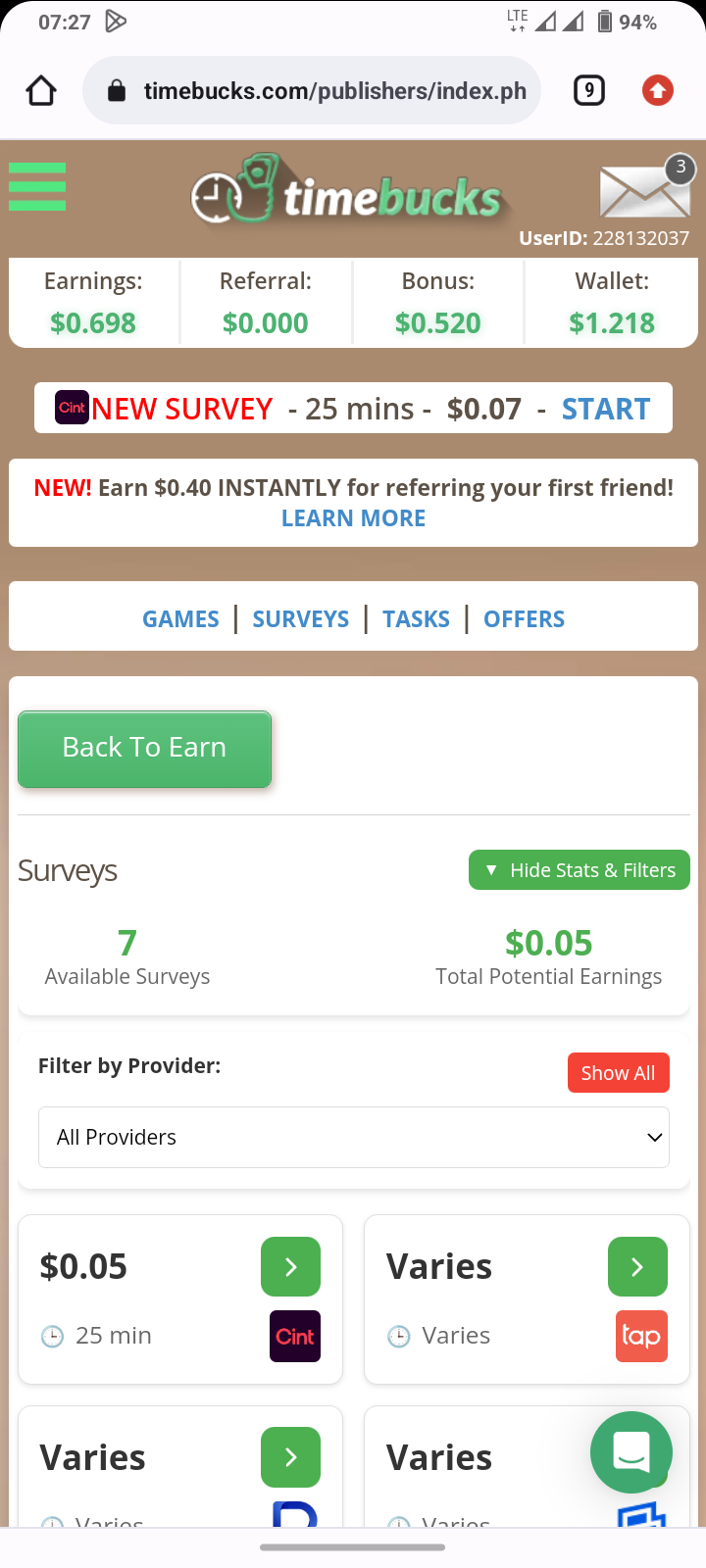The height and width of the screenshot is (1568, 706).
Task: Open the tap provider Varies survey
Action: coord(637,1266)
